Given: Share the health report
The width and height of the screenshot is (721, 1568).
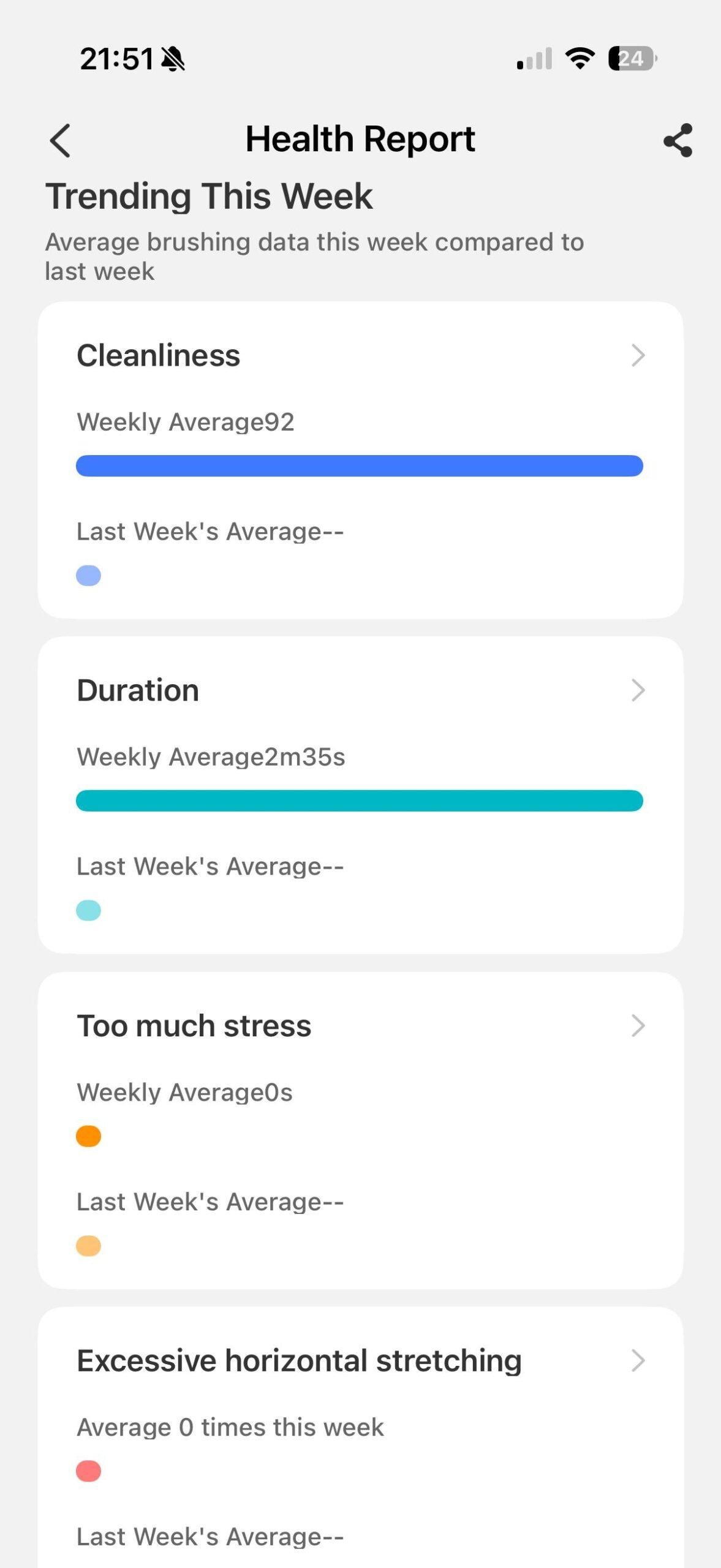Looking at the screenshot, I should 678,140.
